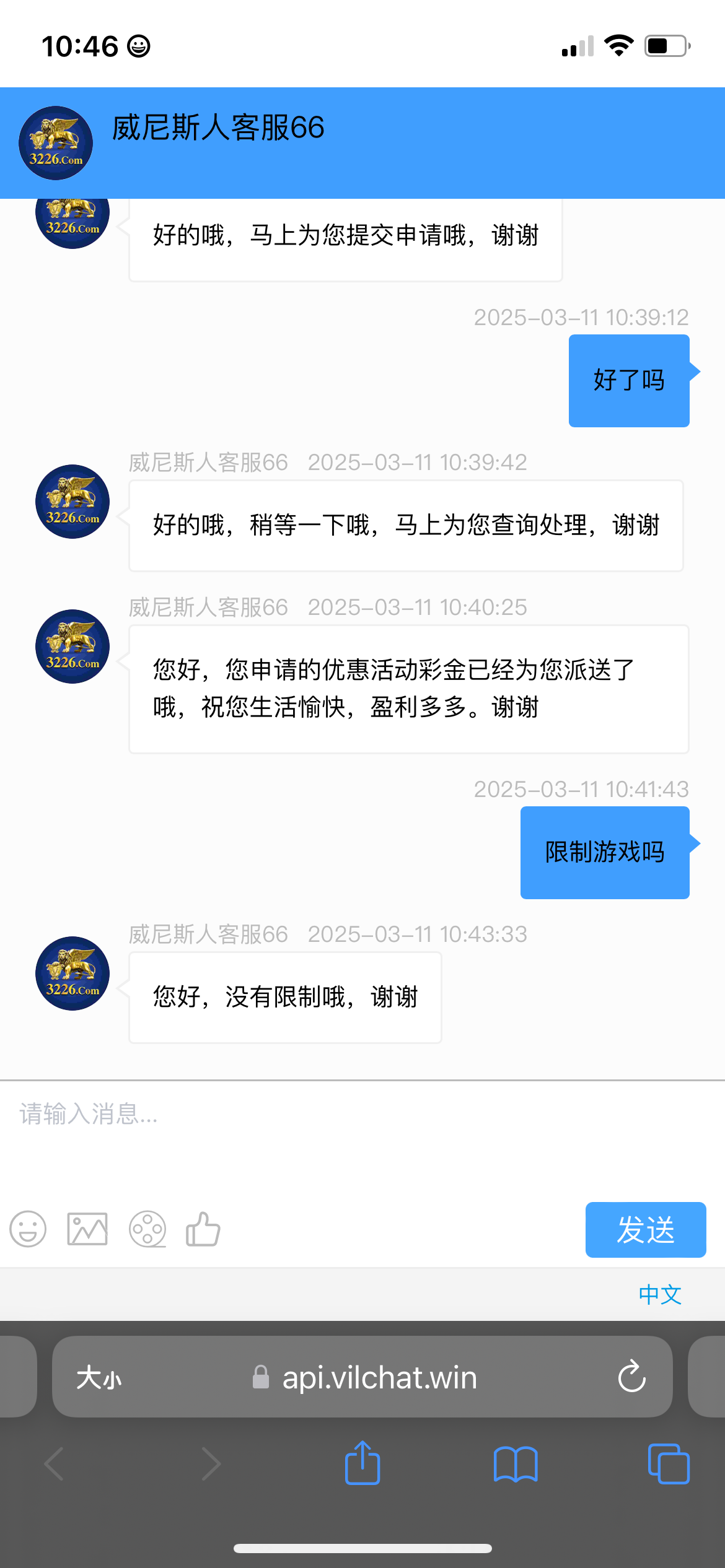
Task: Change language via 中文 link
Action: 660,1294
